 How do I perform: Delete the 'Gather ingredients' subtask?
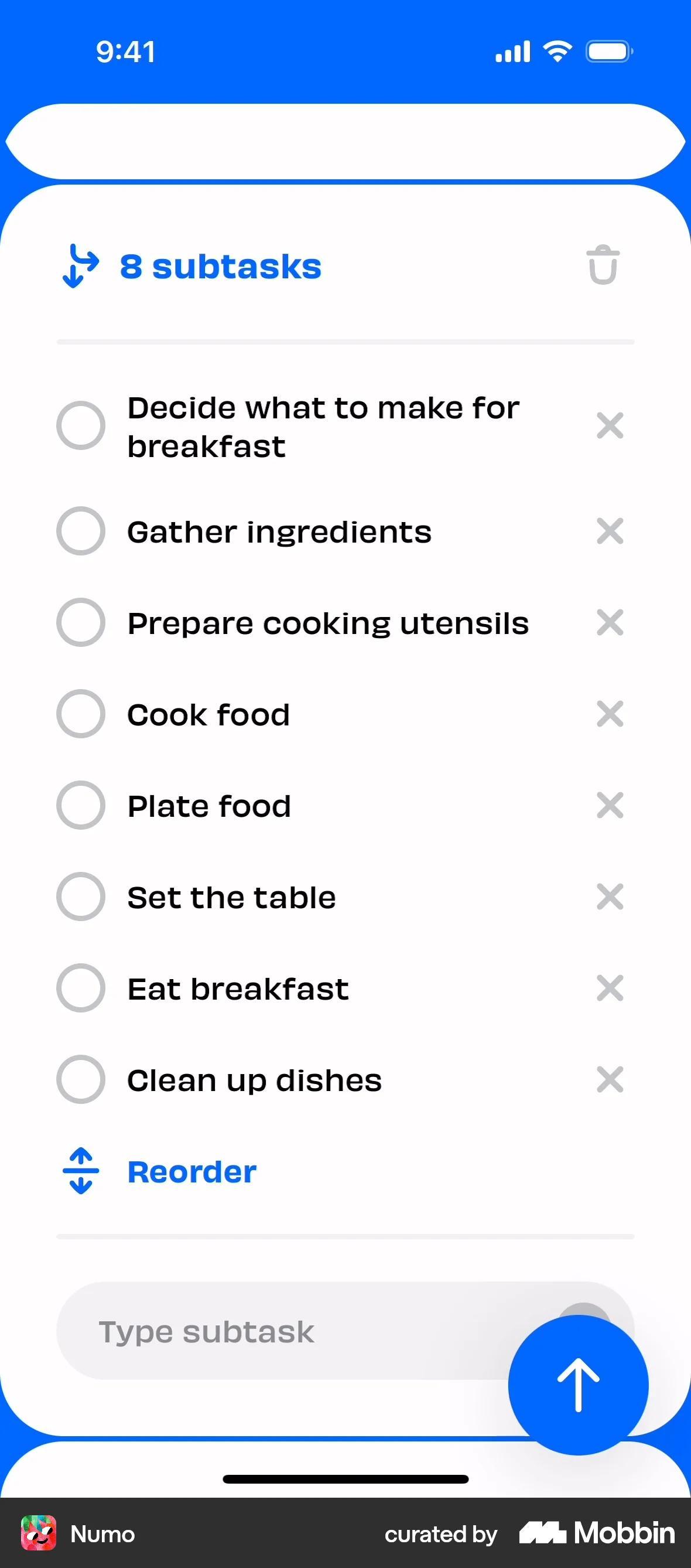tap(610, 531)
